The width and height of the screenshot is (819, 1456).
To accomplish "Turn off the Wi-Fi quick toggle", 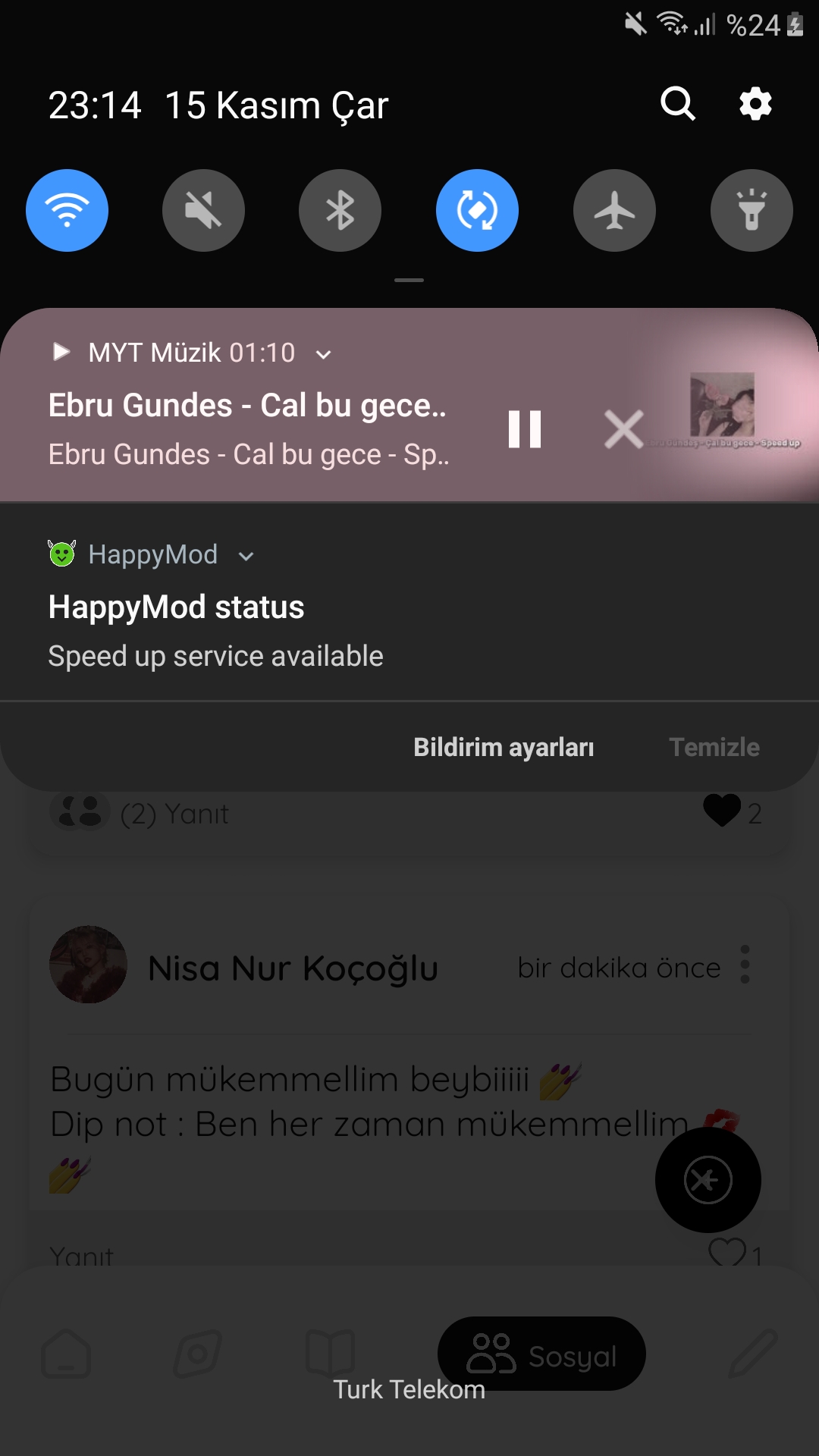I will [67, 210].
